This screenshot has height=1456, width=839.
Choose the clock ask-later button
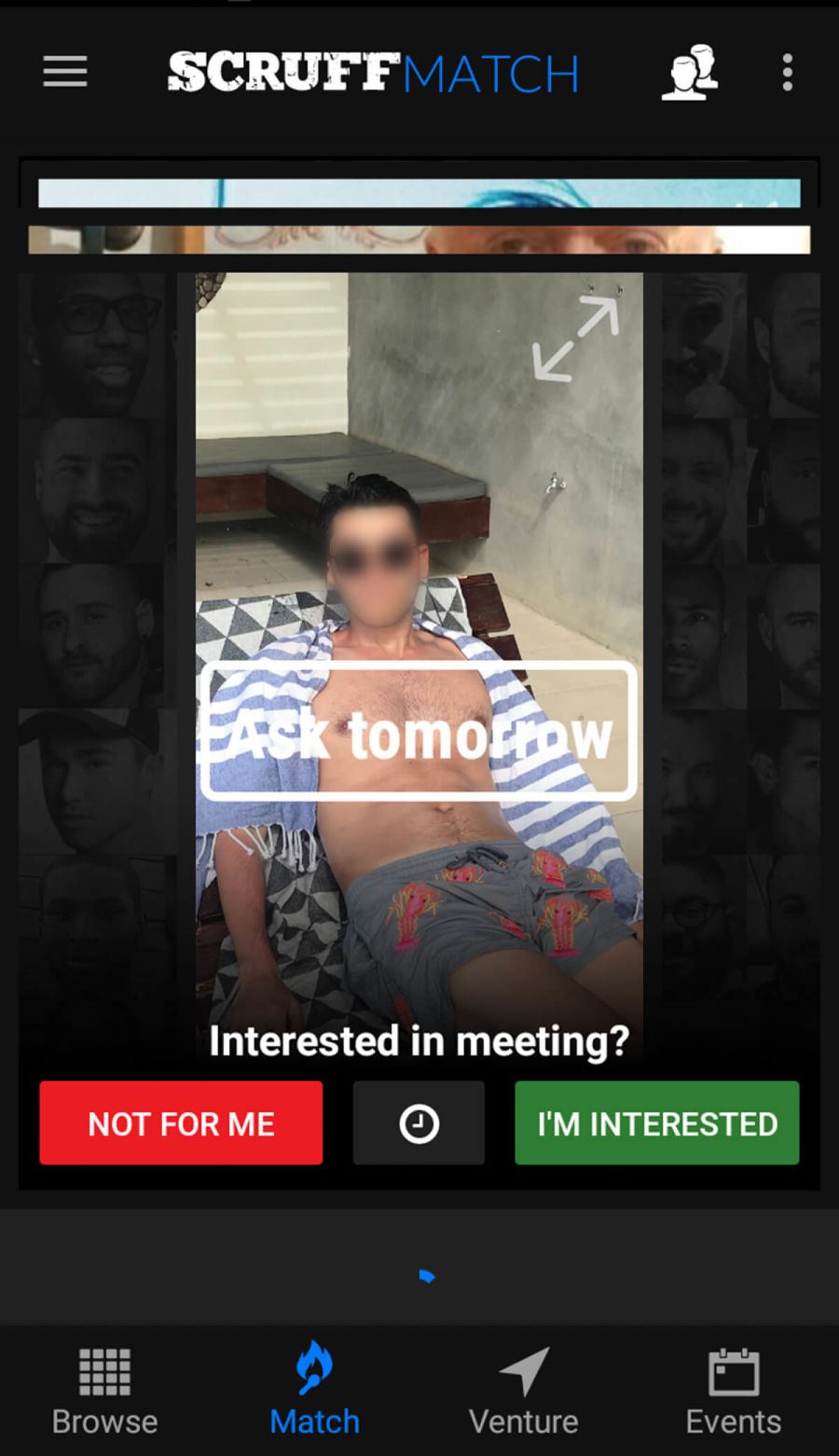[x=419, y=1123]
